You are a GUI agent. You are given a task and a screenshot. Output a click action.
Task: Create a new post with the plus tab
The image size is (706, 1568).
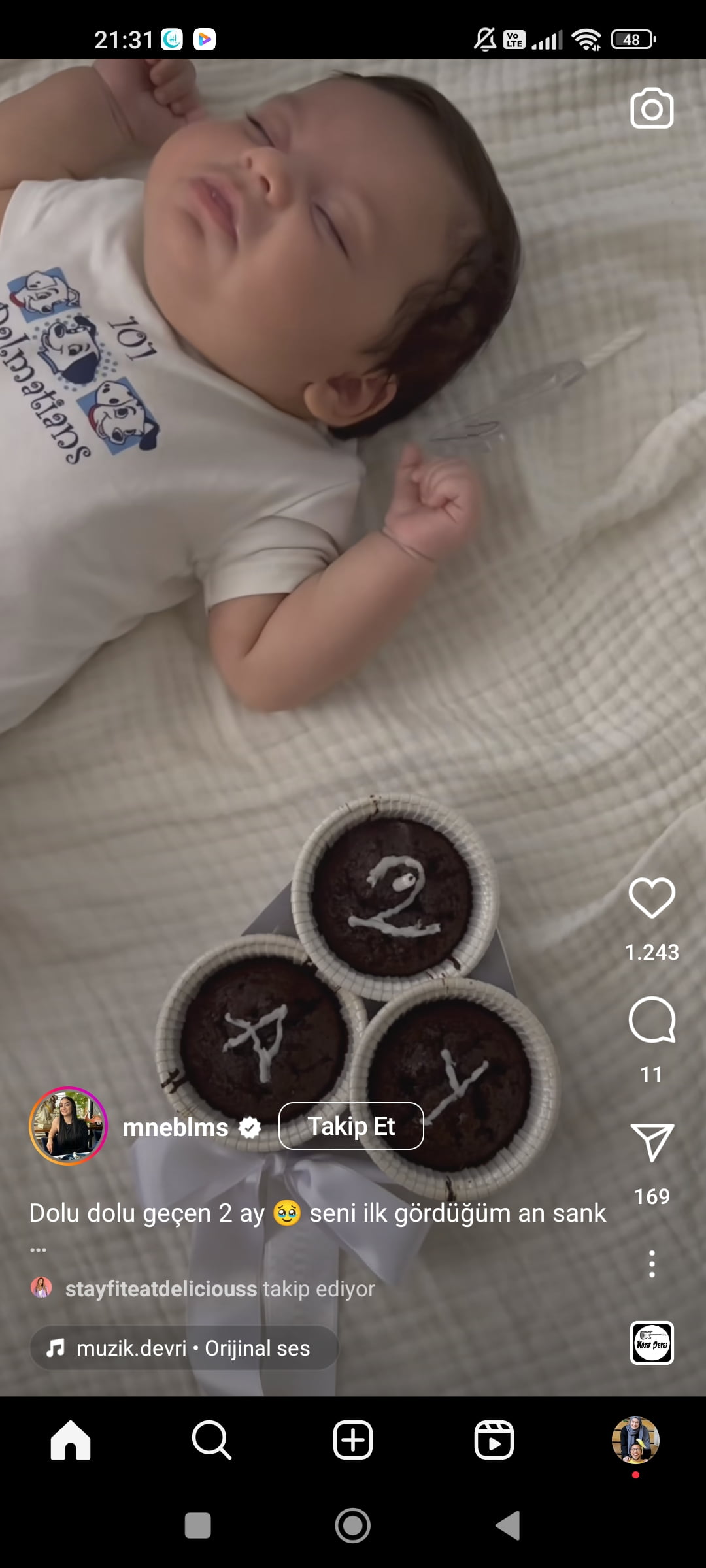(353, 1440)
